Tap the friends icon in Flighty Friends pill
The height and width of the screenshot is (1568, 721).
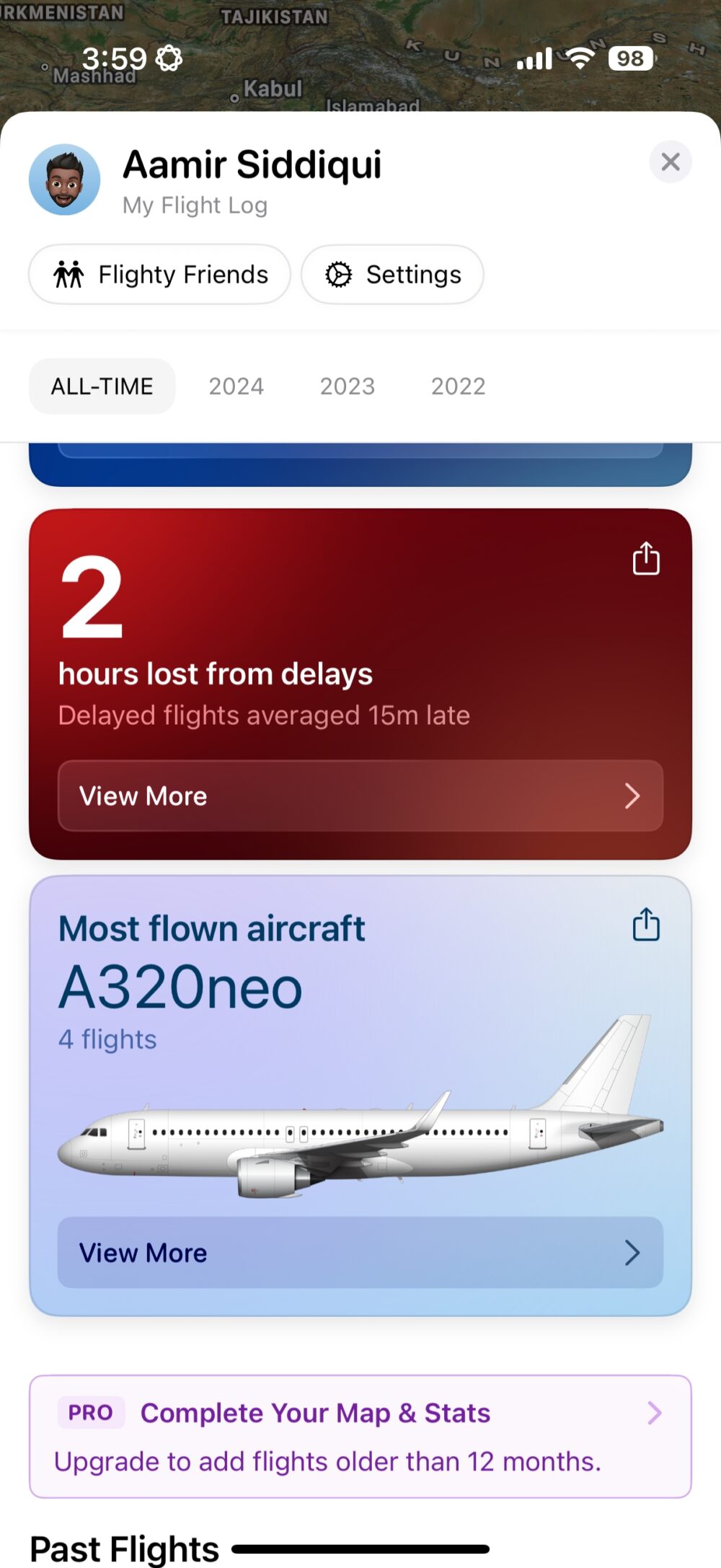[68, 274]
